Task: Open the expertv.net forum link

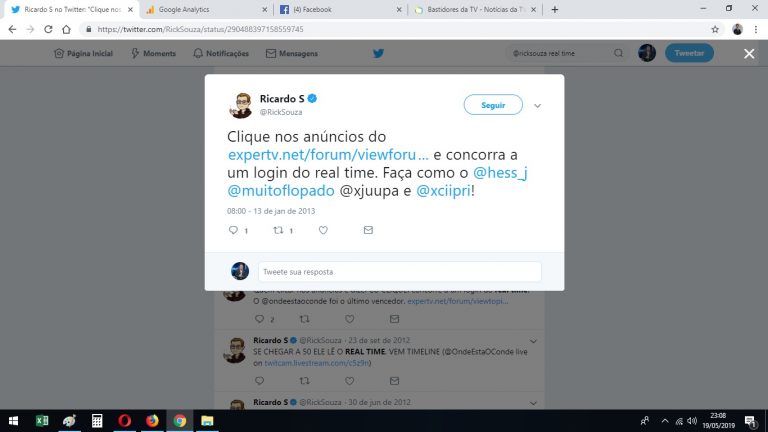Action: pos(329,154)
